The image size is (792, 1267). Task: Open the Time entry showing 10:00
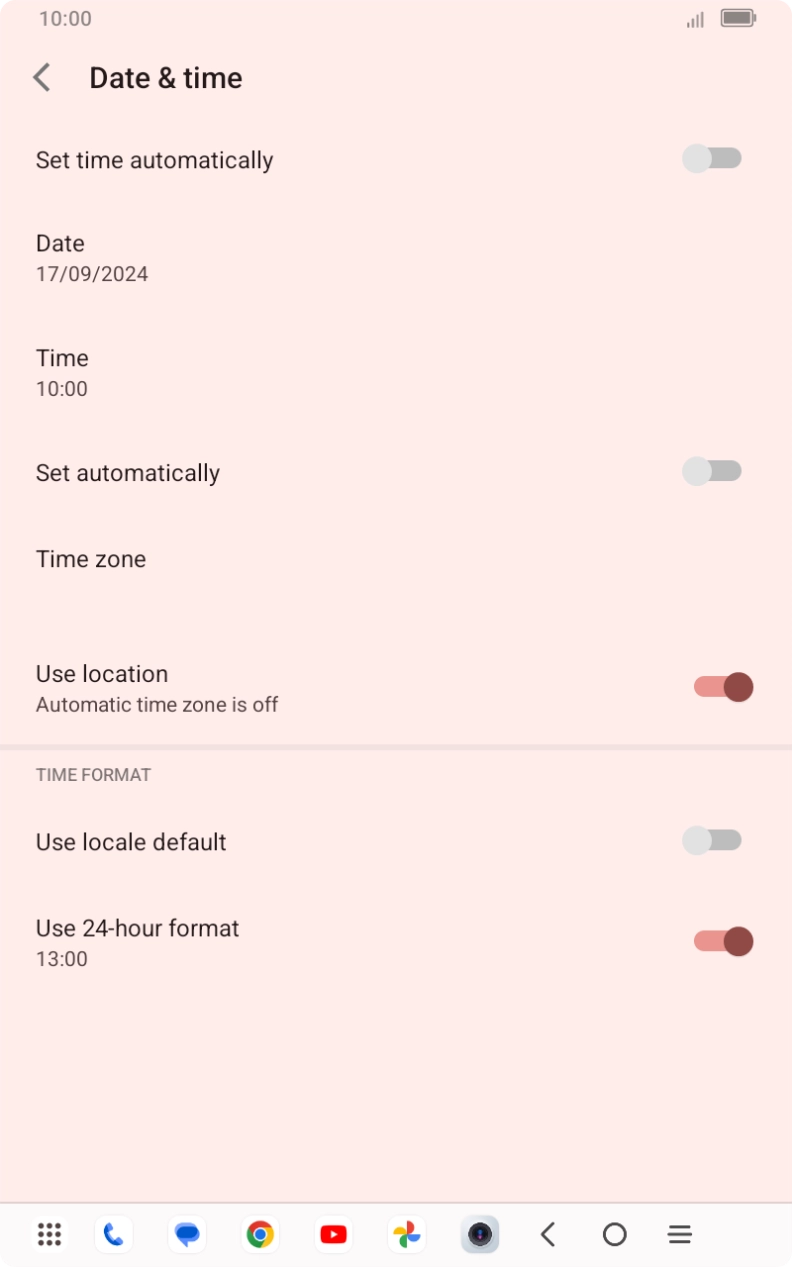coord(62,372)
